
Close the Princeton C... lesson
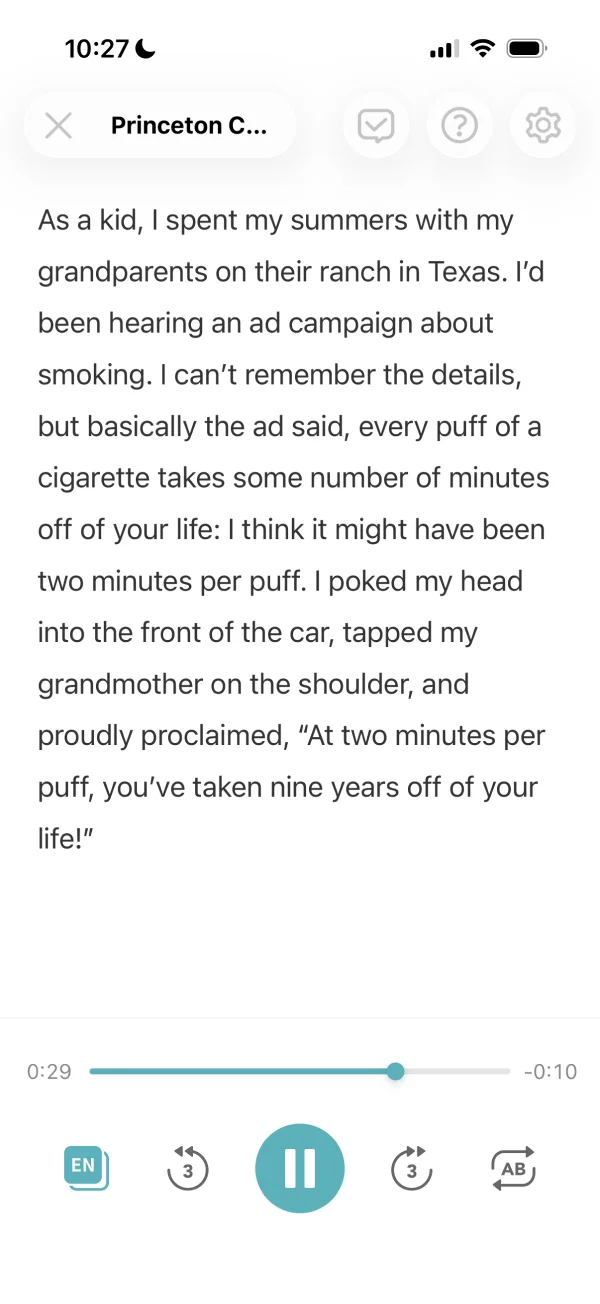tap(59, 126)
